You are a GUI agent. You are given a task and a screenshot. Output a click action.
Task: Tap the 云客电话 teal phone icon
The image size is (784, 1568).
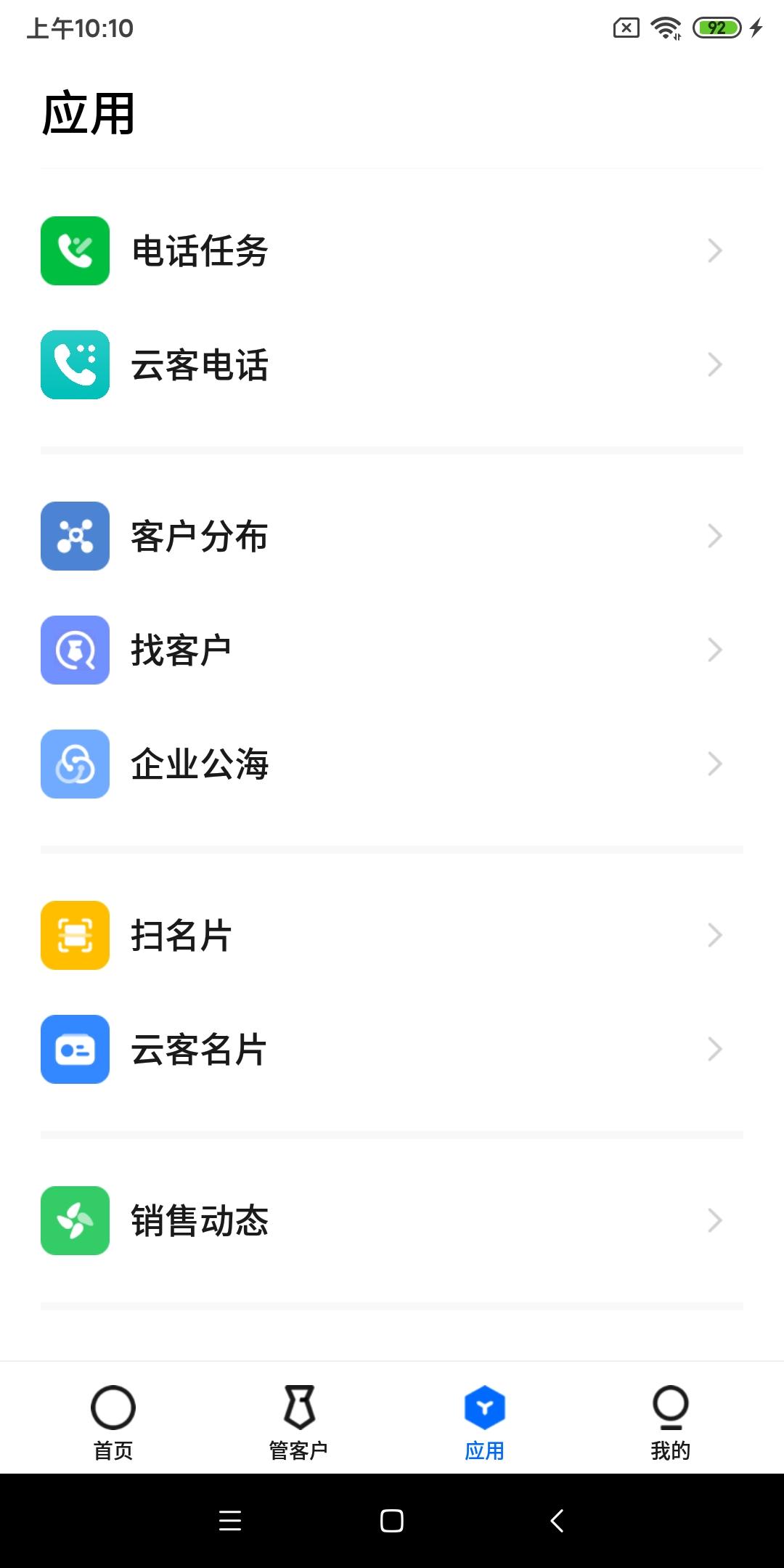pyautogui.click(x=75, y=365)
